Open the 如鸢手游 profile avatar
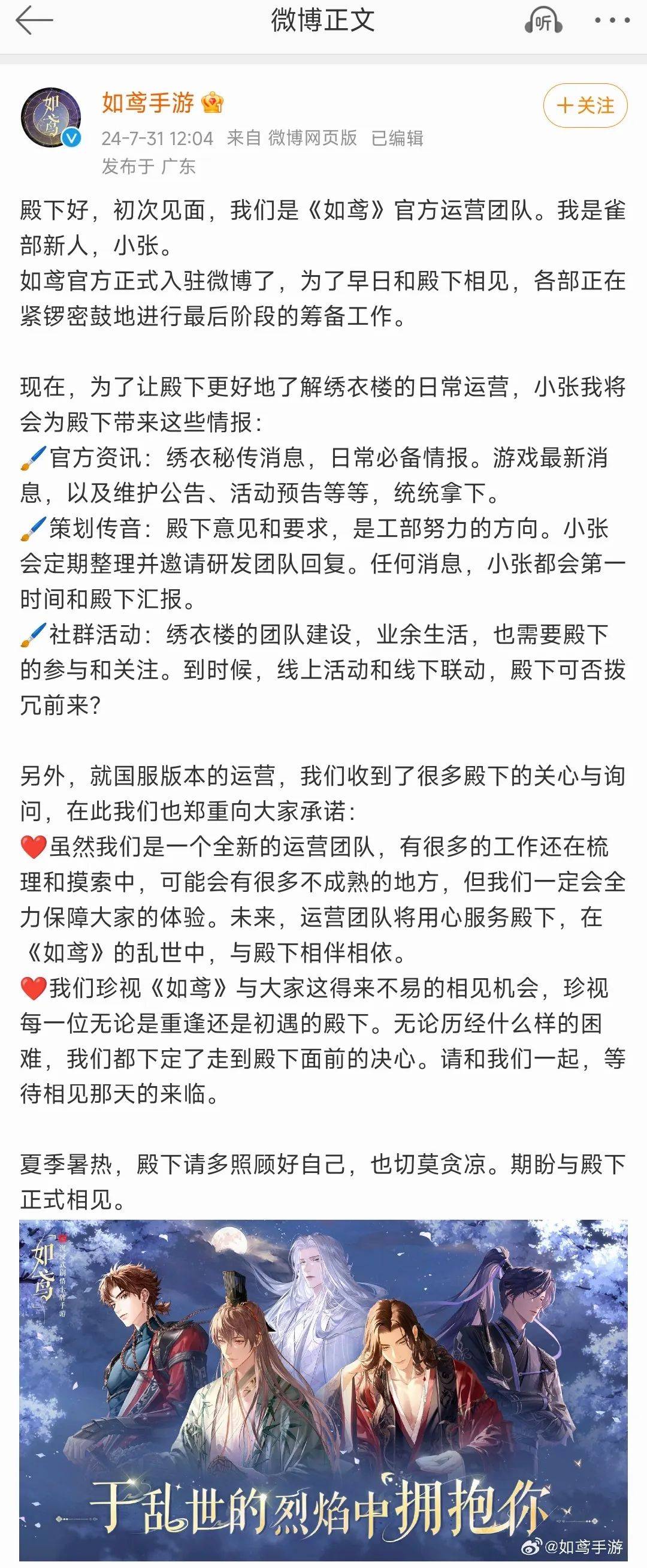 click(51, 117)
